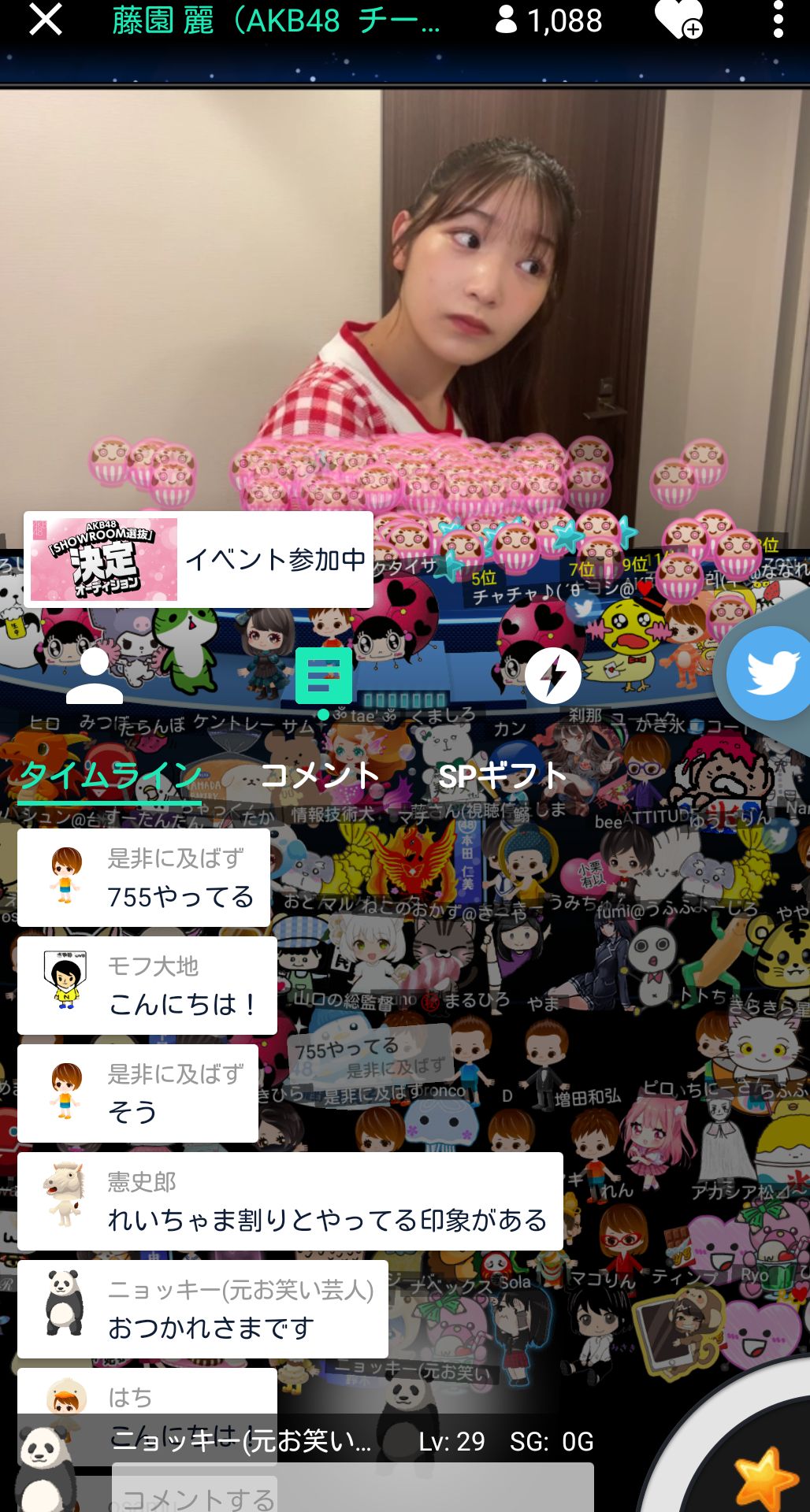Open the lightning bolt icon
The image size is (810, 1512).
click(553, 676)
